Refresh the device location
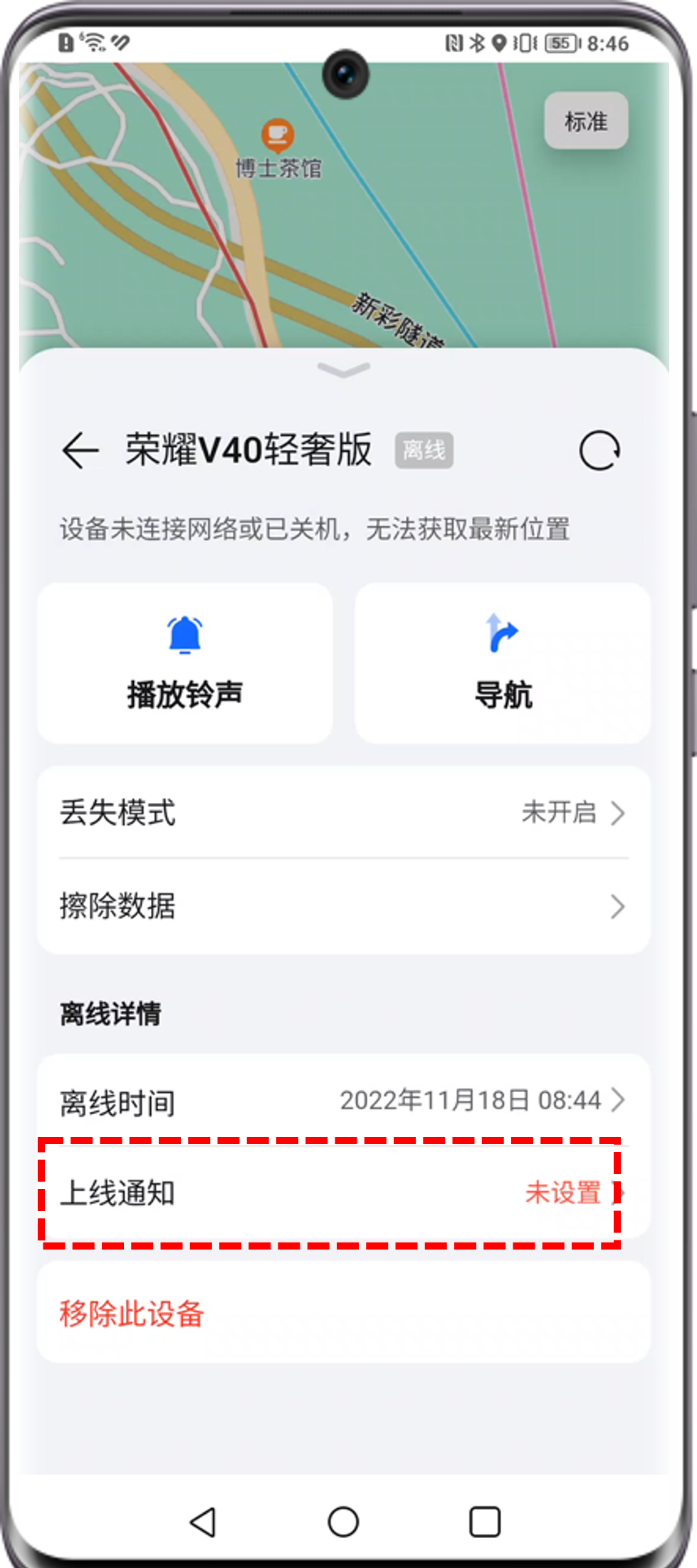 [599, 450]
